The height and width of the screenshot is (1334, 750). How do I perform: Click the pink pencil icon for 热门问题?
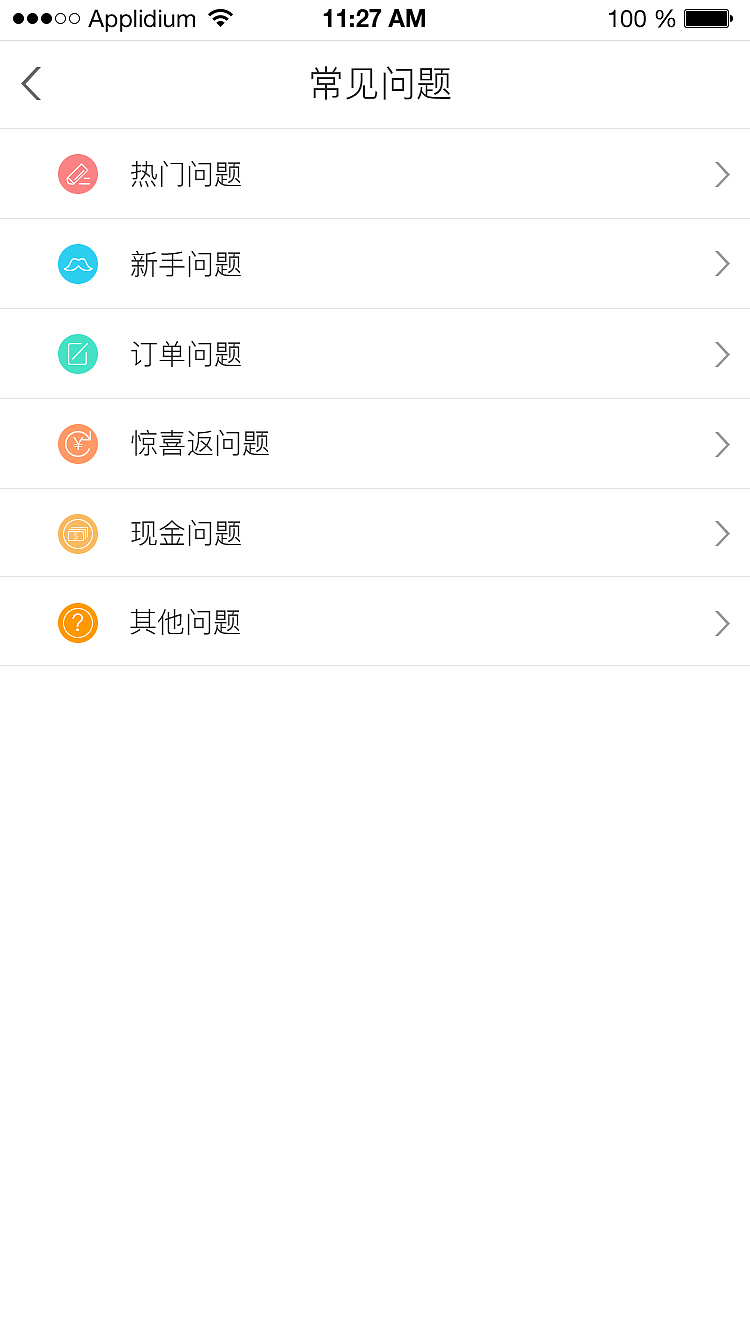point(78,174)
